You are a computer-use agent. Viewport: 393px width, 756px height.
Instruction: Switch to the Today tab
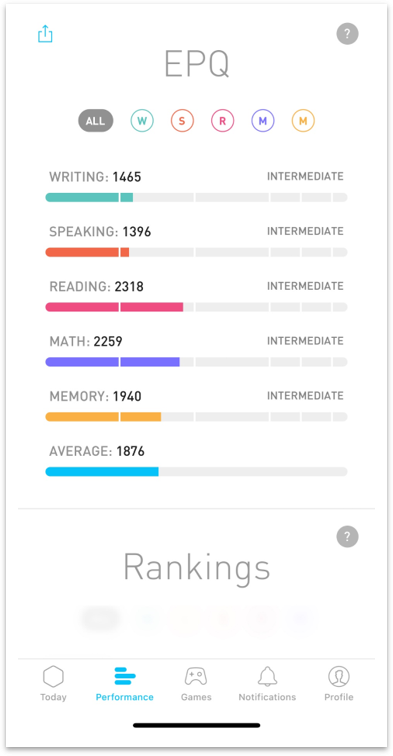pyautogui.click(x=53, y=684)
